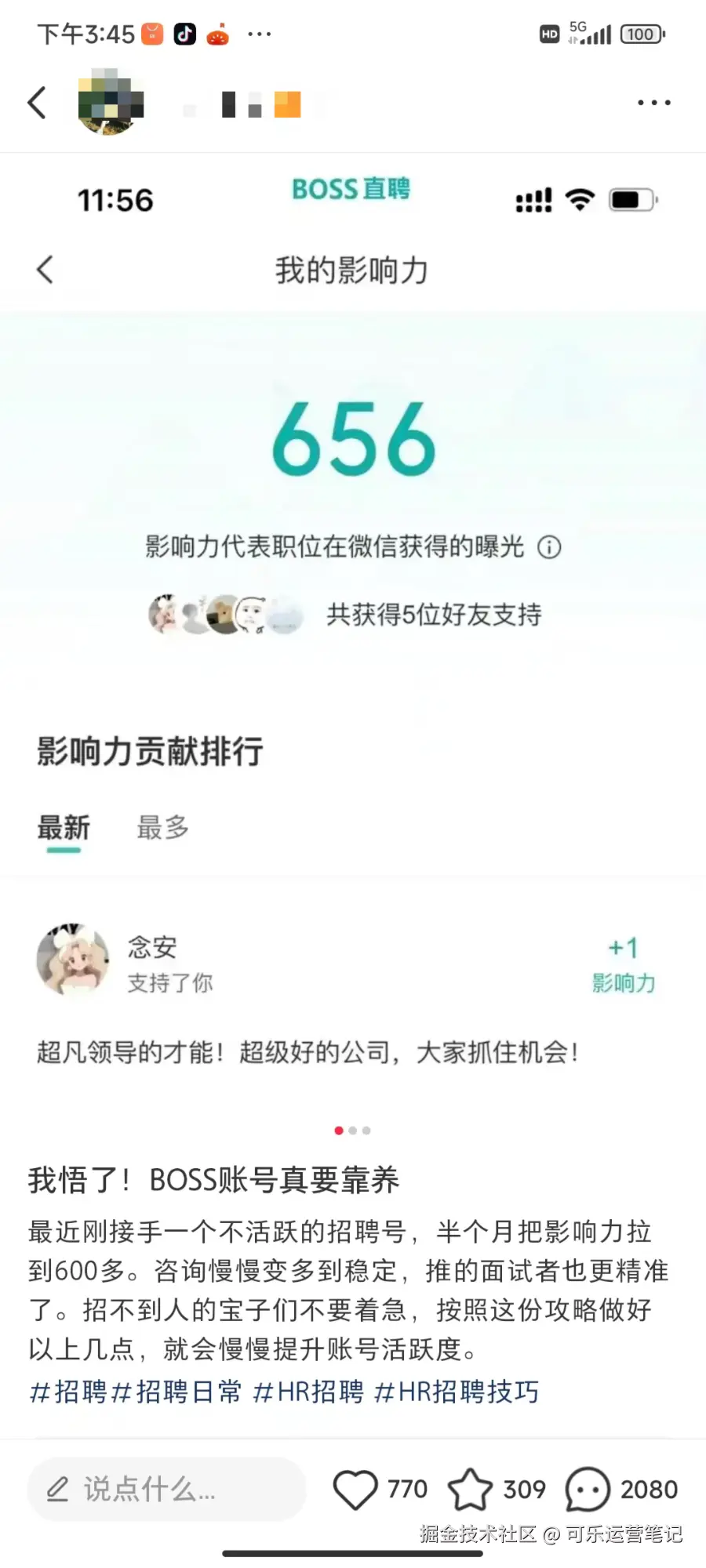
Task: Save the post with the star icon
Action: [470, 1489]
